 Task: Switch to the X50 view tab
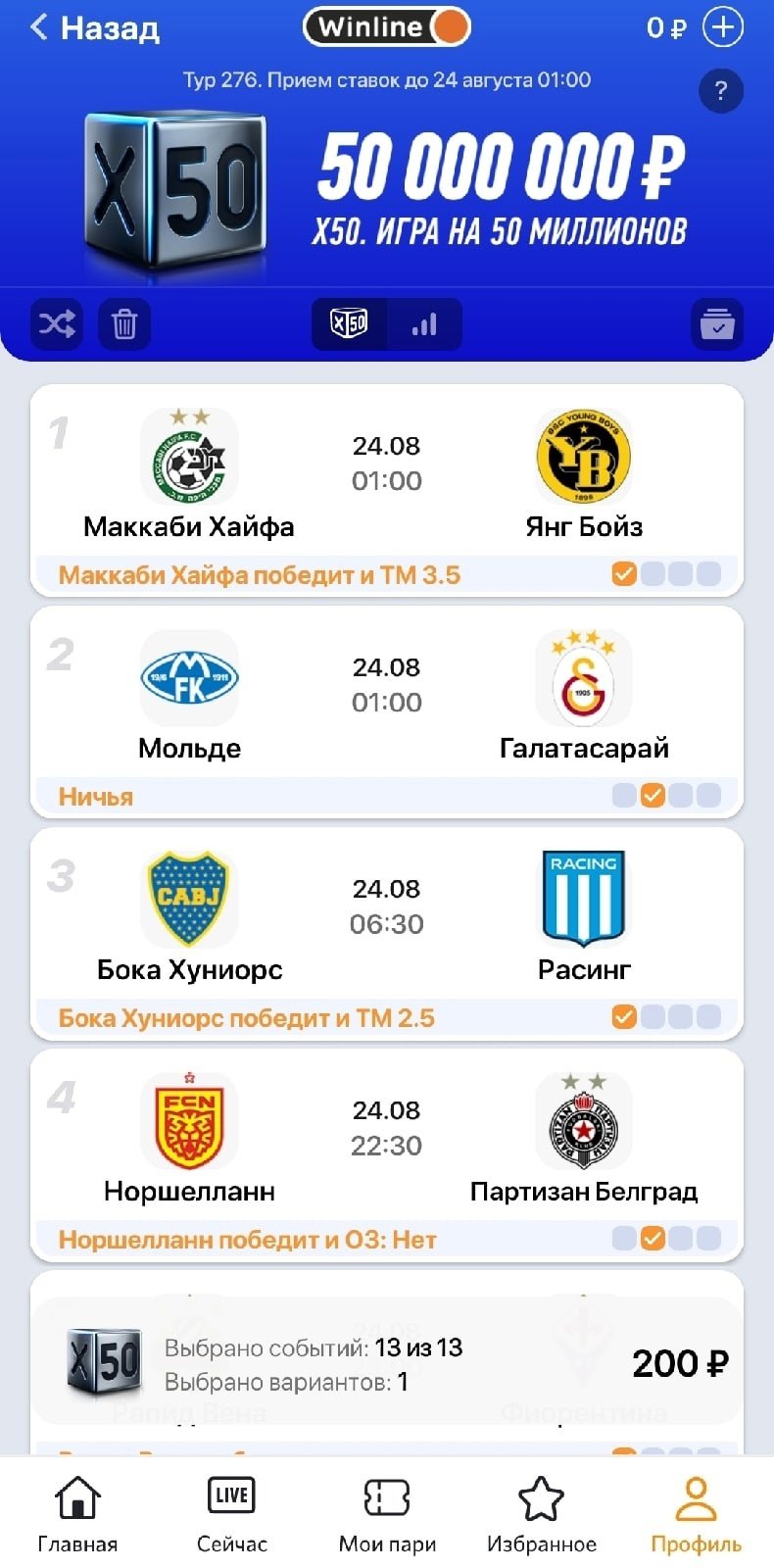click(x=349, y=324)
